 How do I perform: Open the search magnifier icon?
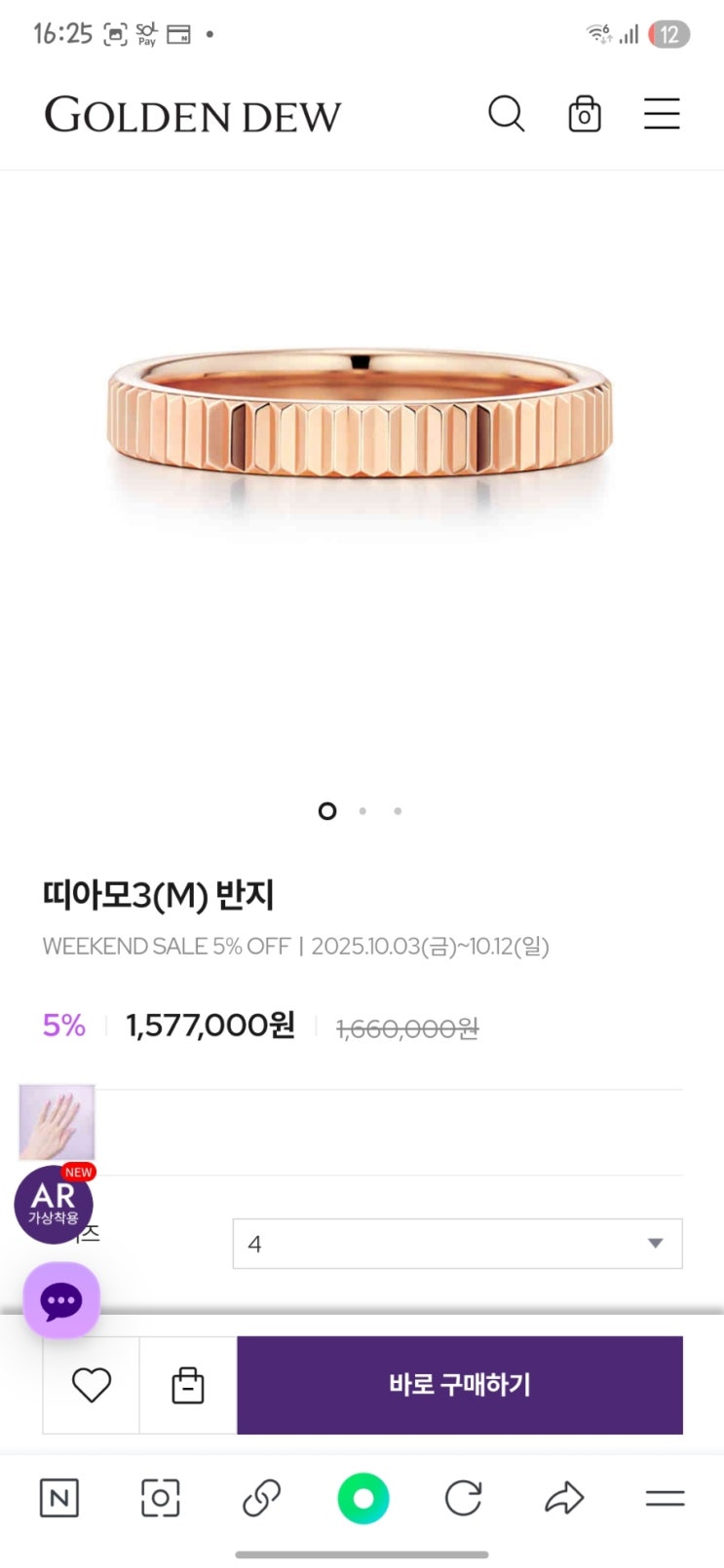click(506, 114)
